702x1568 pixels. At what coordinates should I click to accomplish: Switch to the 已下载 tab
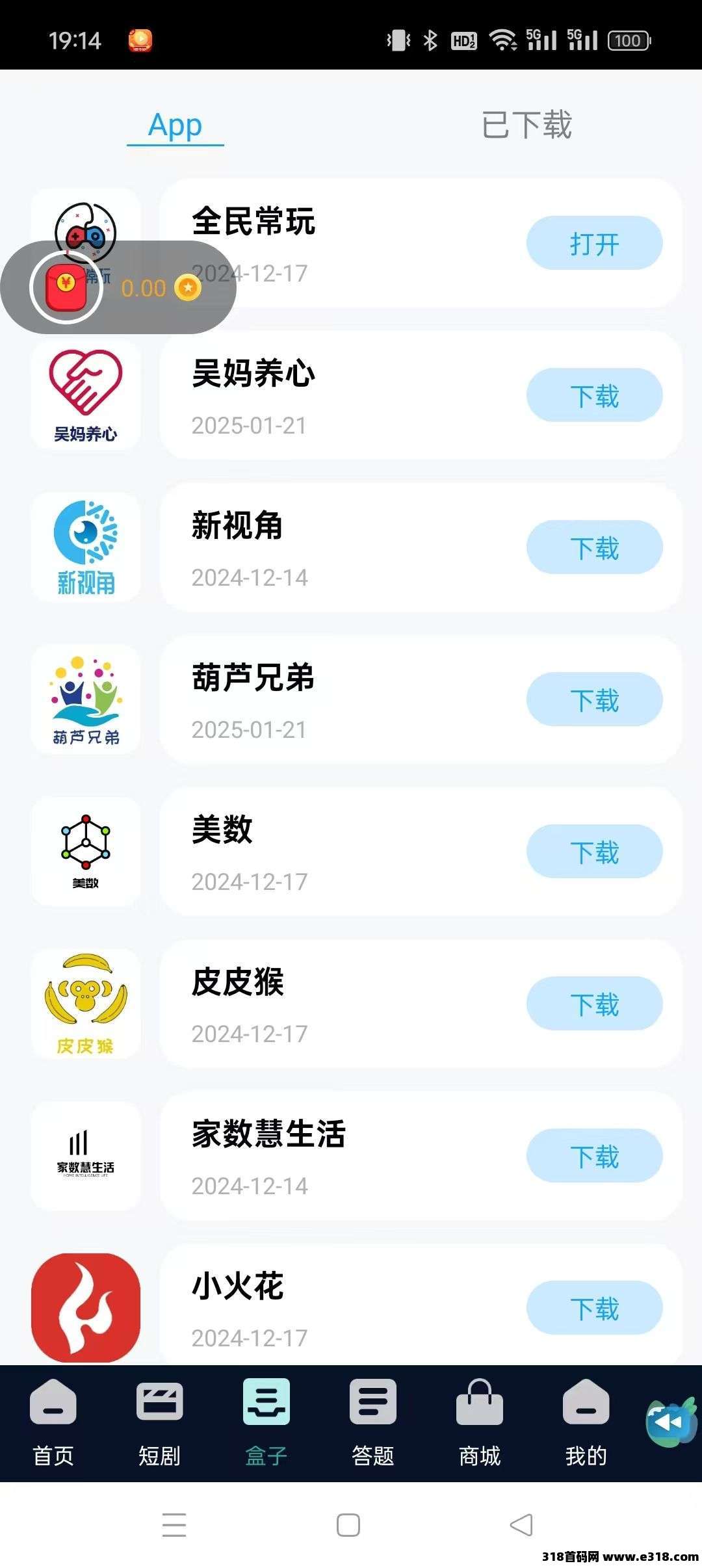526,125
